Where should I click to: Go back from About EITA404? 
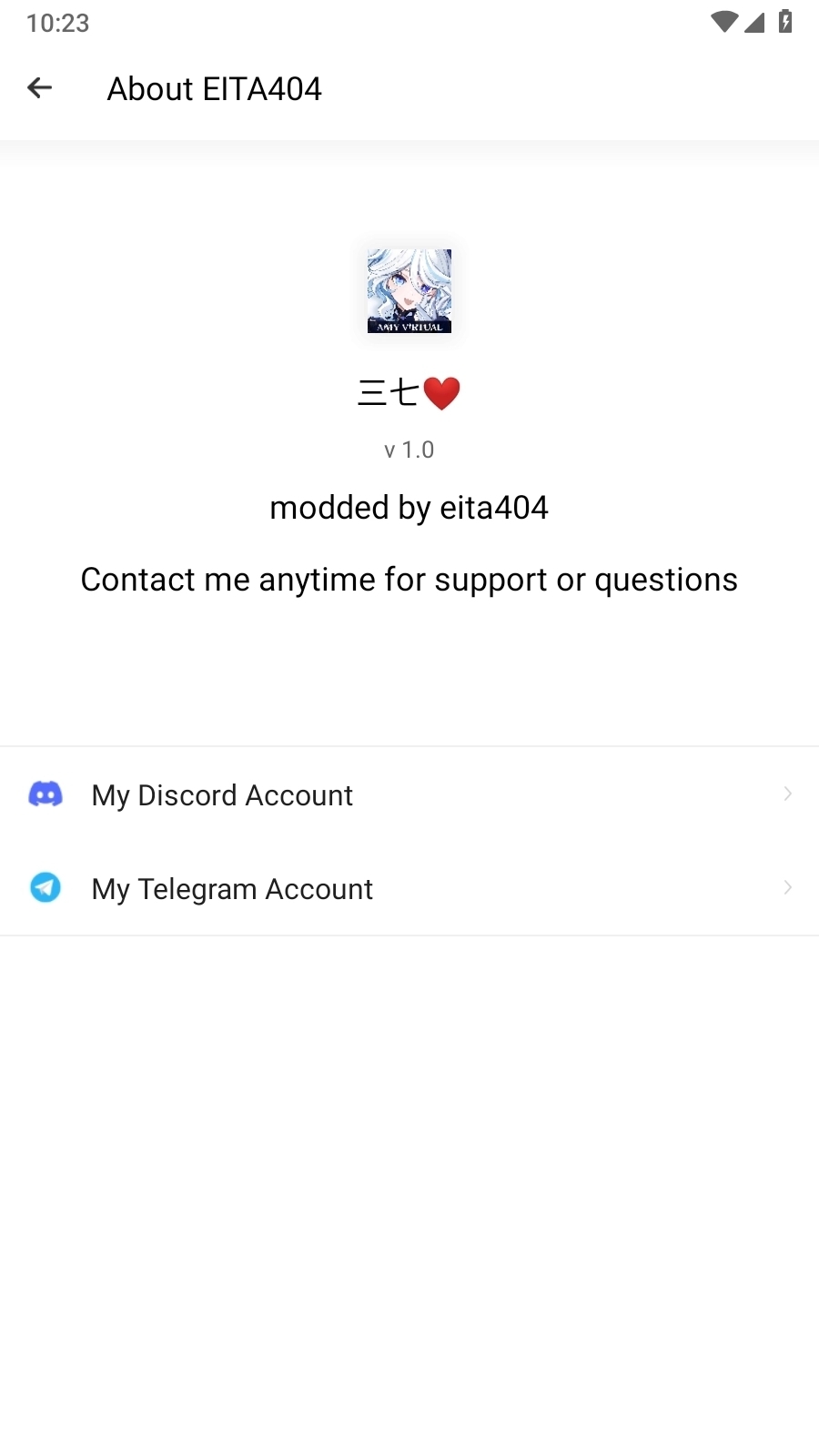click(40, 88)
